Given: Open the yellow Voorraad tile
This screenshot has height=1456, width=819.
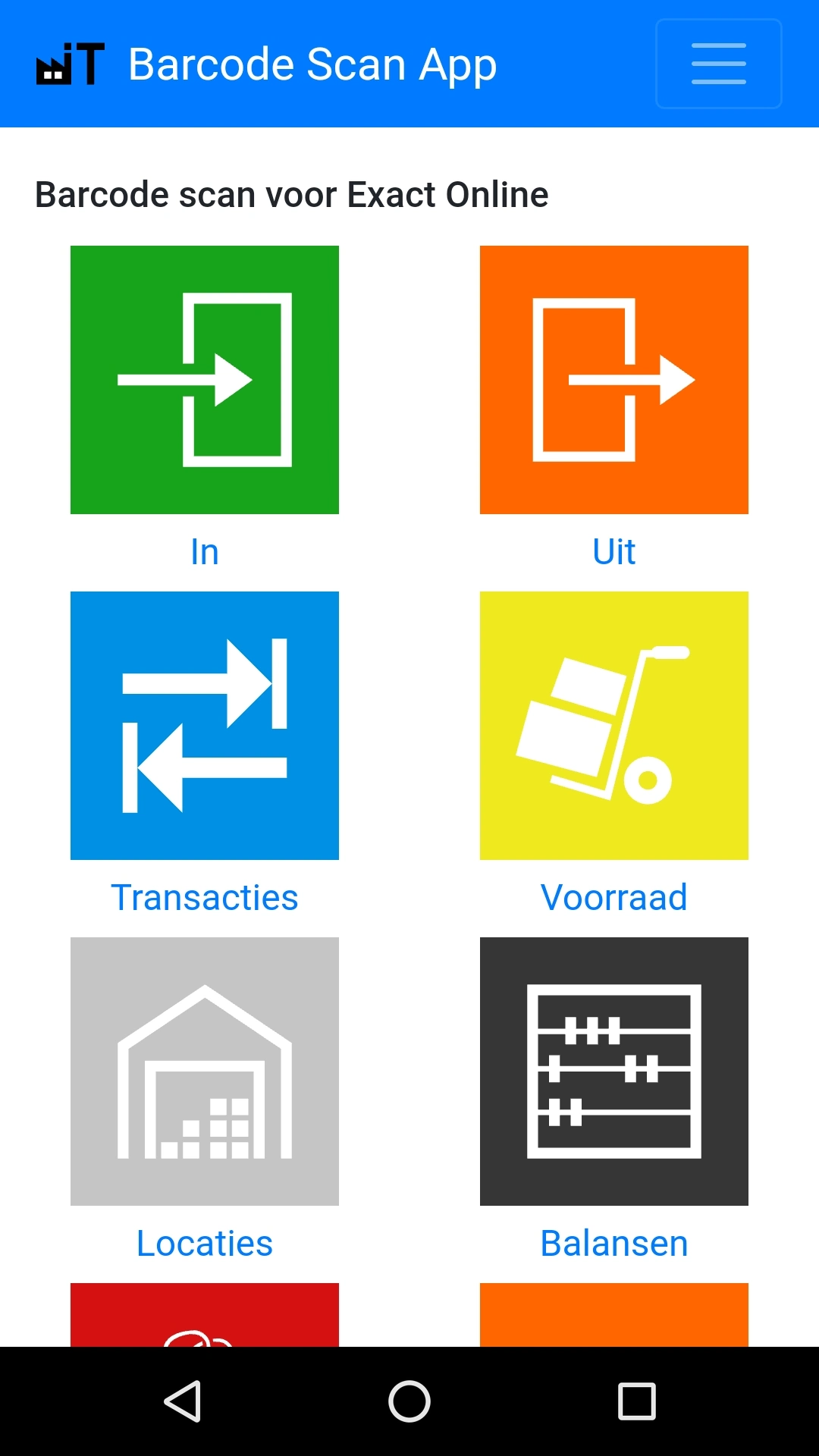Looking at the screenshot, I should (613, 726).
